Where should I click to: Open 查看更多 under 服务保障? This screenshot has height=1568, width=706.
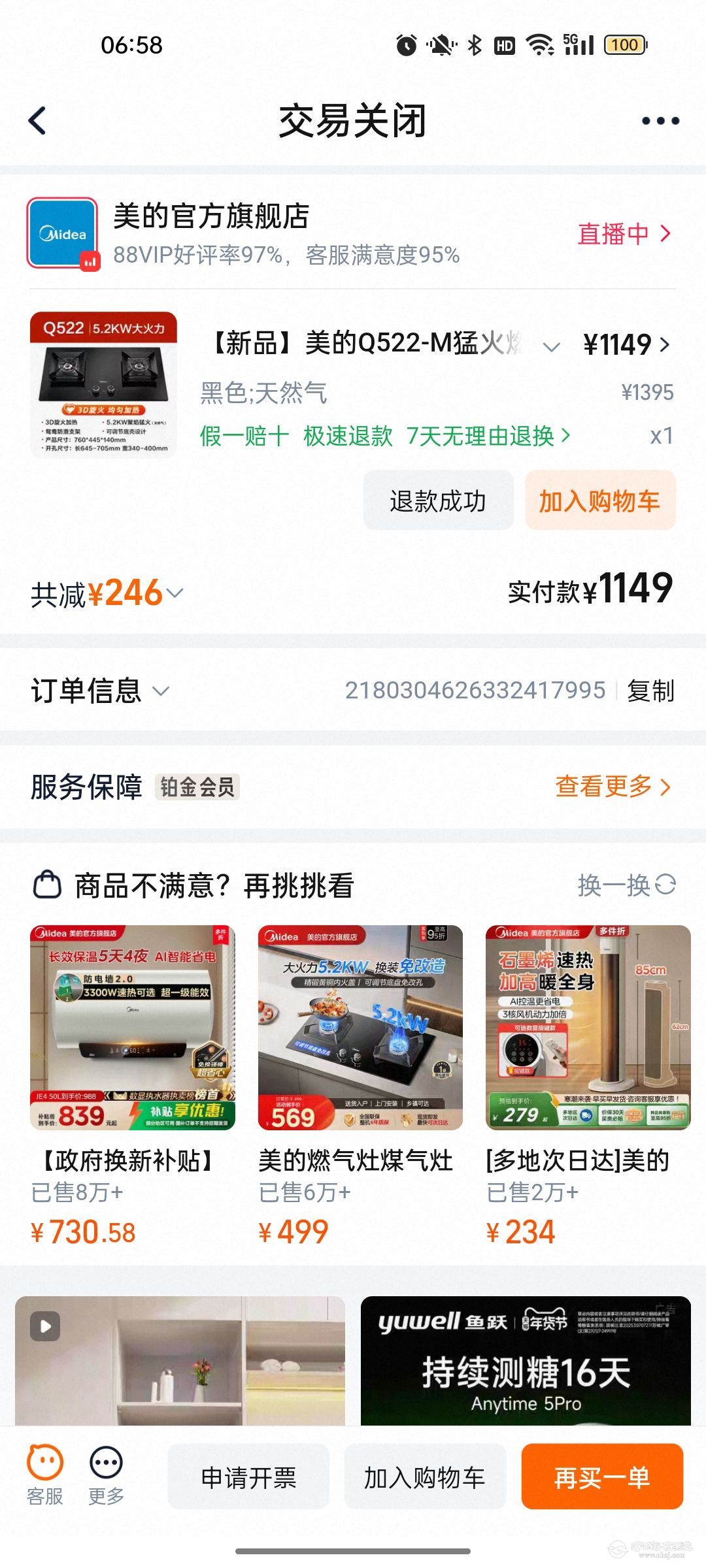pyautogui.click(x=613, y=787)
